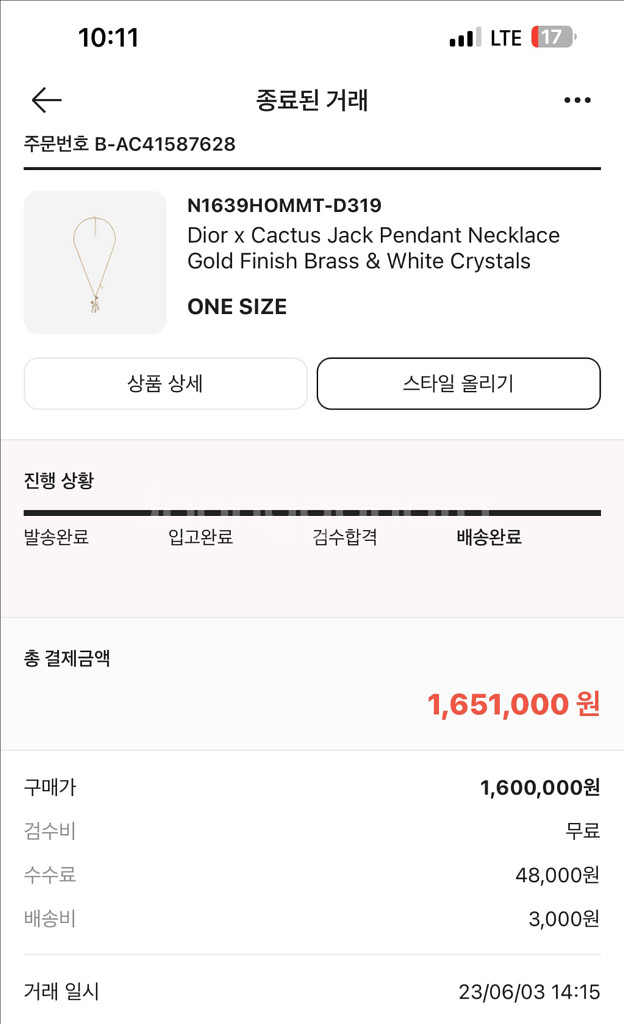Tap the 상품 상세 button
This screenshot has height=1024, width=624.
[165, 384]
